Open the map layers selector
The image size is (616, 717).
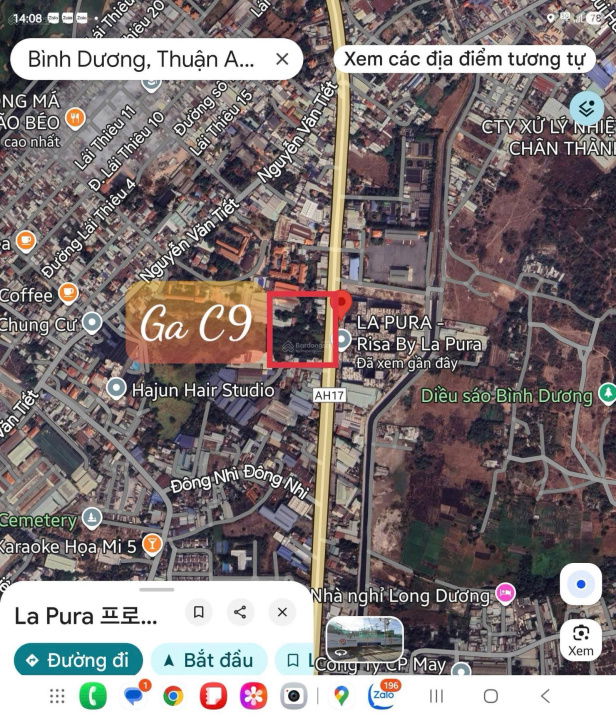(x=585, y=108)
